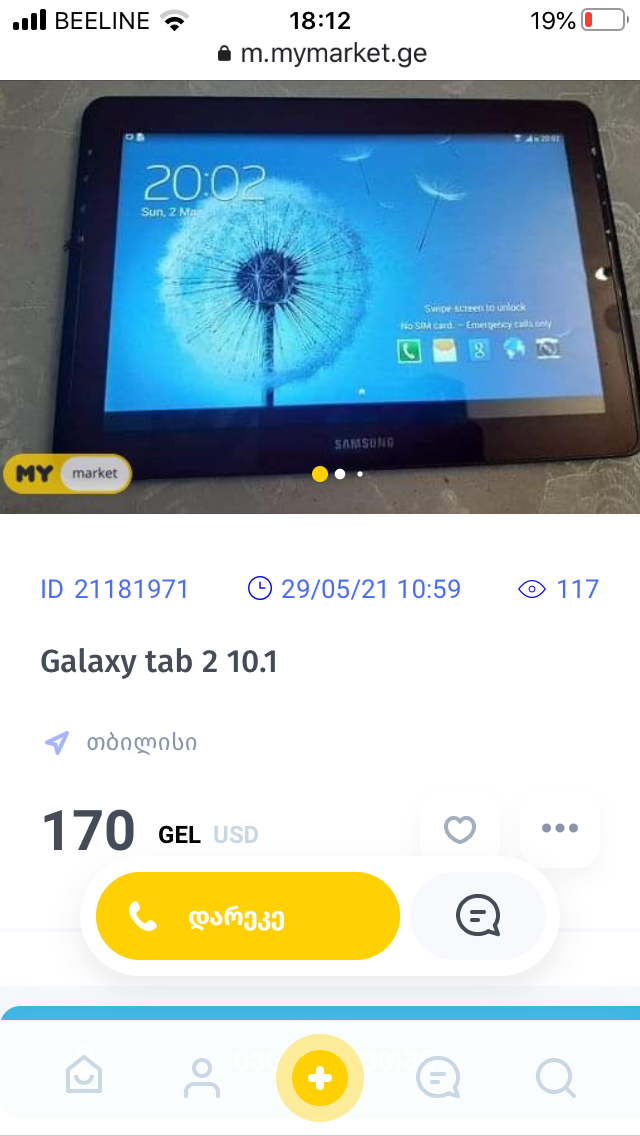This screenshot has width=640, height=1136.
Task: Show the price in GEL
Action: click(180, 835)
